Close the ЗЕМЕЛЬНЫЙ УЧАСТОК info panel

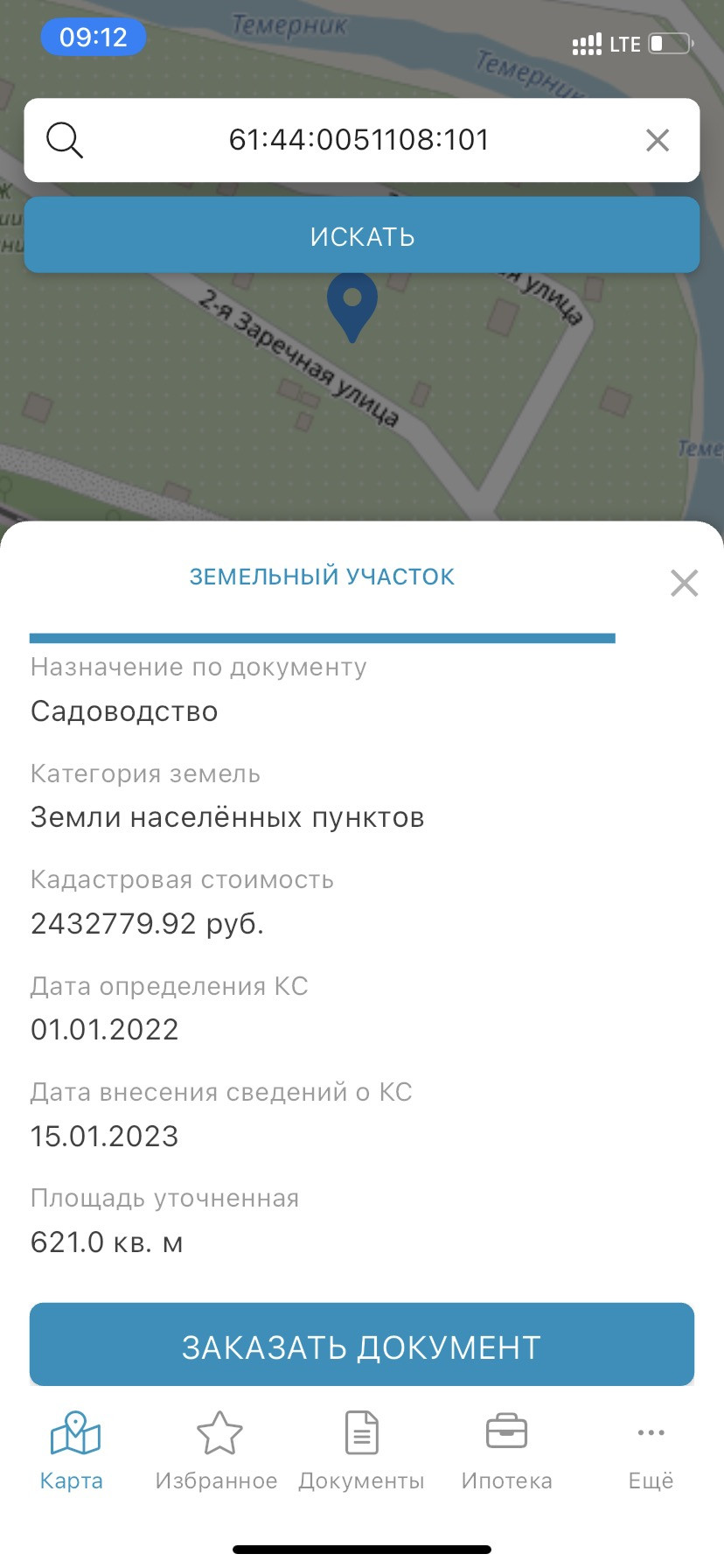point(684,583)
